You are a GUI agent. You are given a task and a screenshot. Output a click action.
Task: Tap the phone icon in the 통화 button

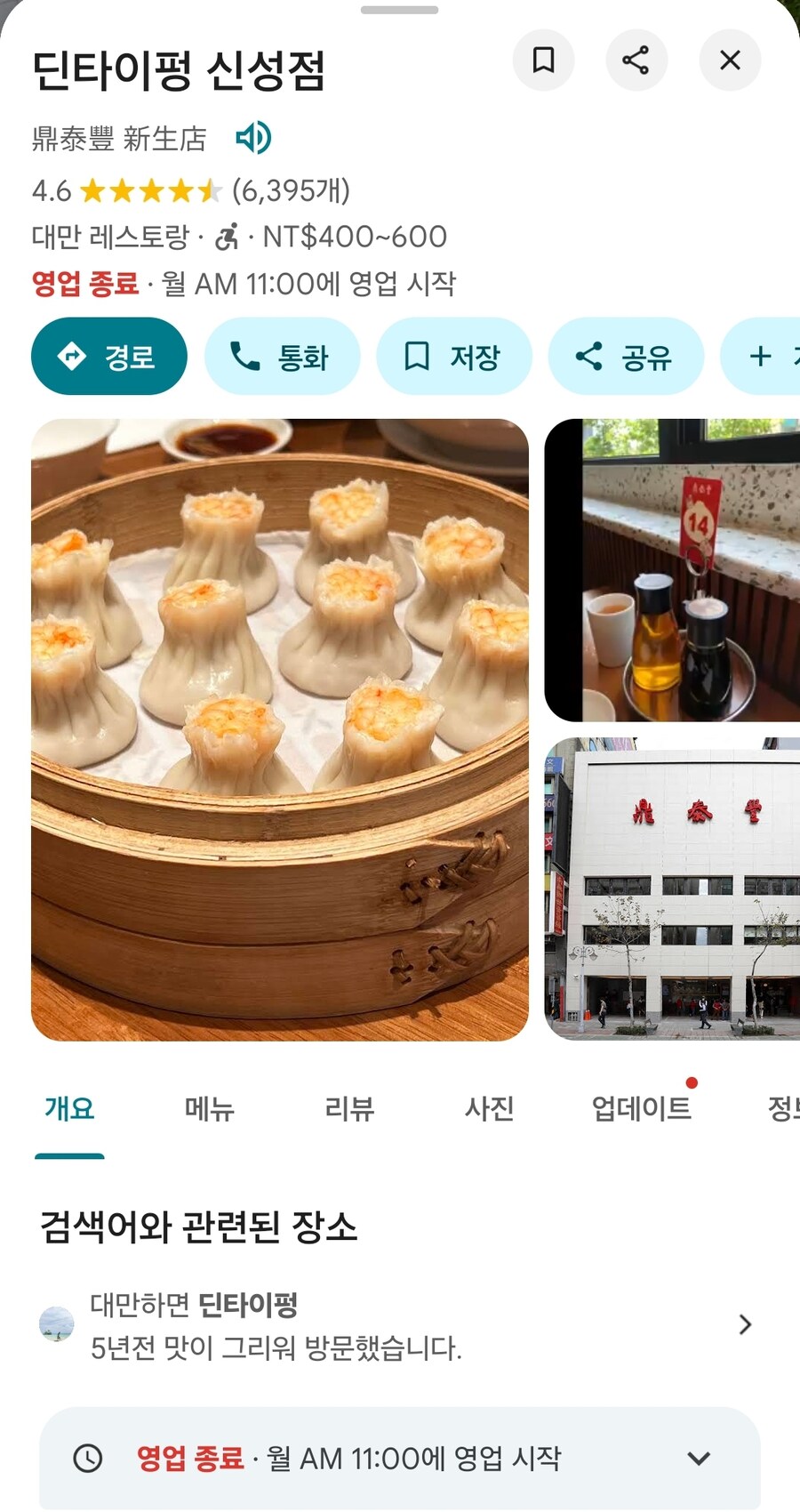click(x=245, y=356)
